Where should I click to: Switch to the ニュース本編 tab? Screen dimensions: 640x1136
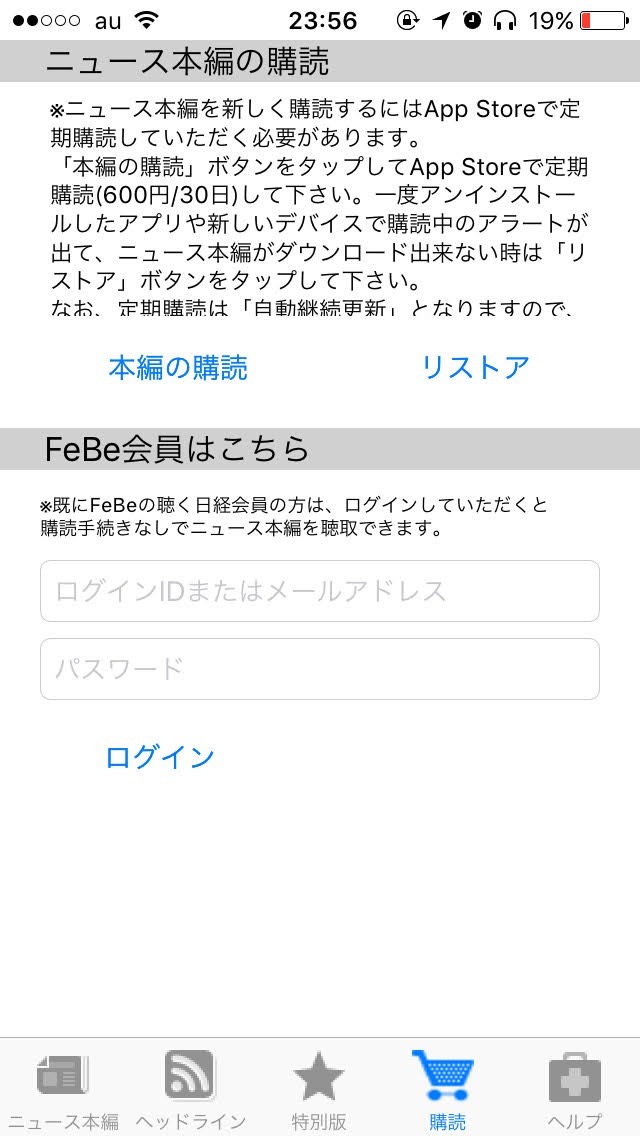(64, 1090)
